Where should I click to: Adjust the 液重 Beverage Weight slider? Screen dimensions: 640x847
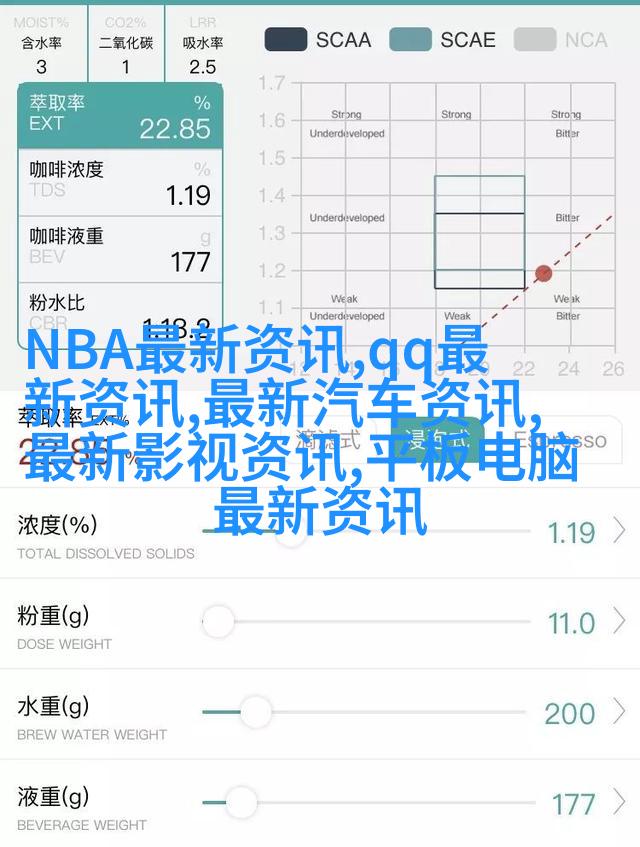pyautogui.click(x=241, y=802)
